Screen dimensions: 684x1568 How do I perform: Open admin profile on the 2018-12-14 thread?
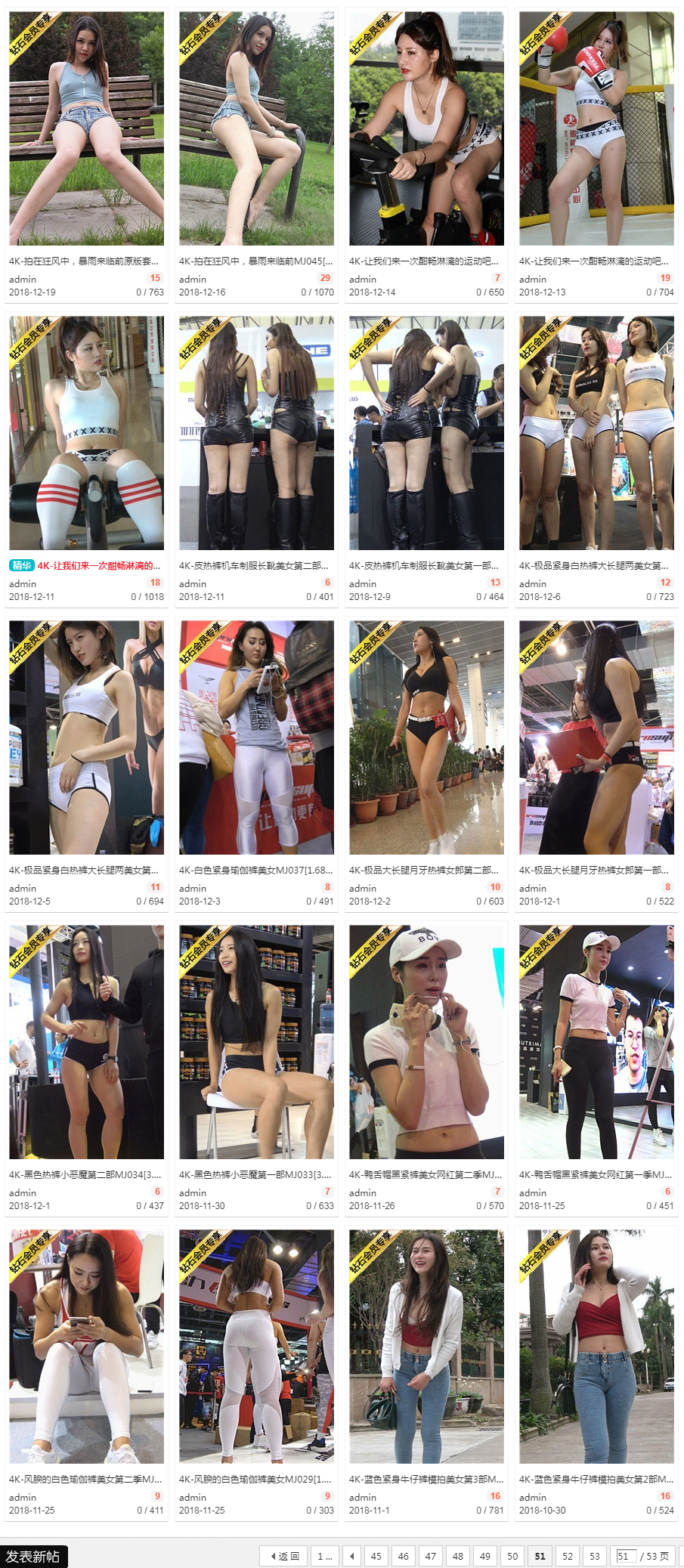pos(363,279)
